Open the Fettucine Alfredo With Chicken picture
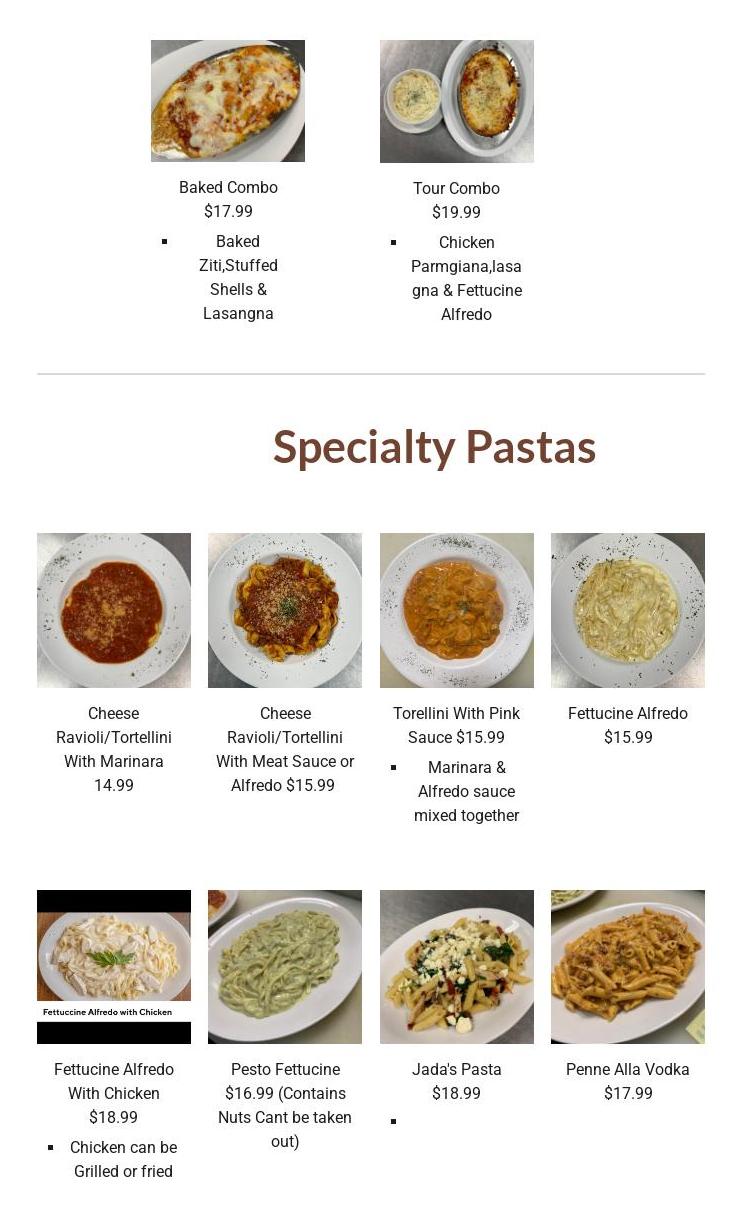Viewport: 742px width, 1205px height. pyautogui.click(x=114, y=967)
